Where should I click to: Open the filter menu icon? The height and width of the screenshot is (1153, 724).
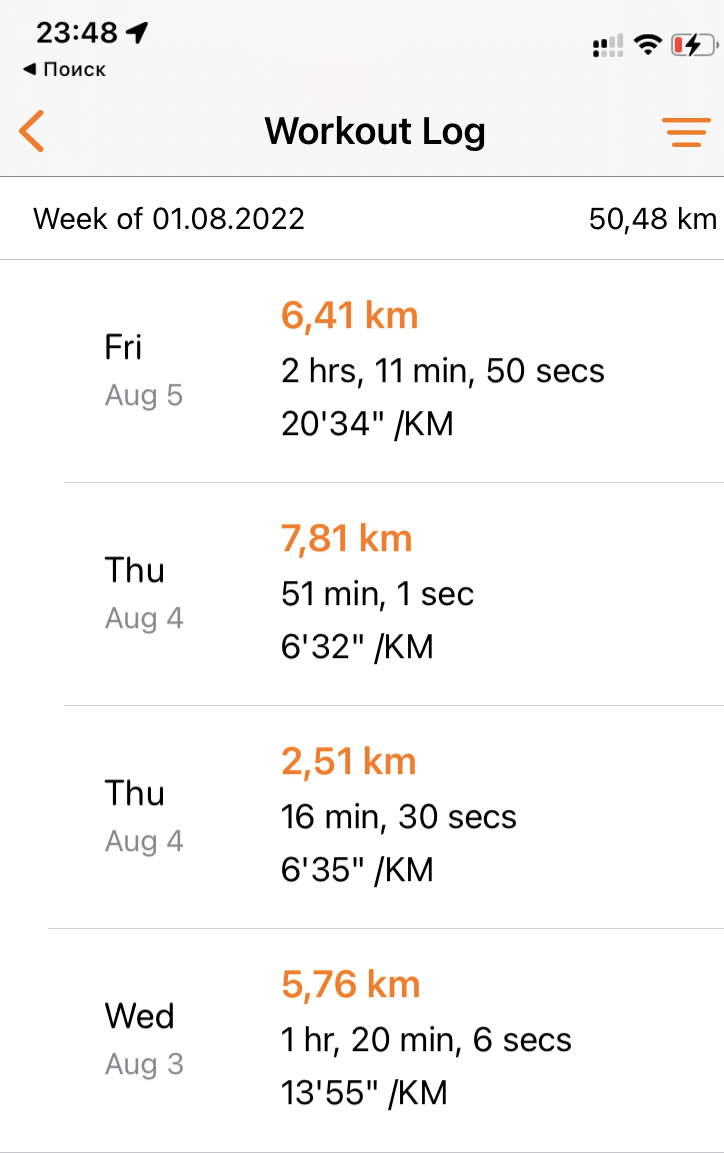(x=685, y=132)
